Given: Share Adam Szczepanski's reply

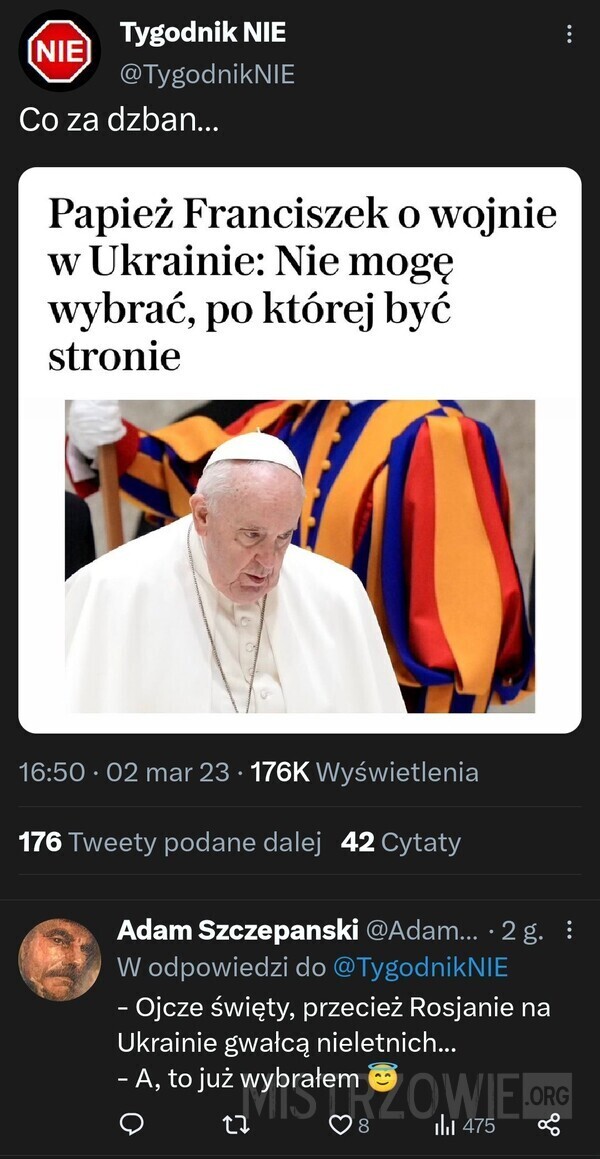Looking at the screenshot, I should coord(549,1125).
